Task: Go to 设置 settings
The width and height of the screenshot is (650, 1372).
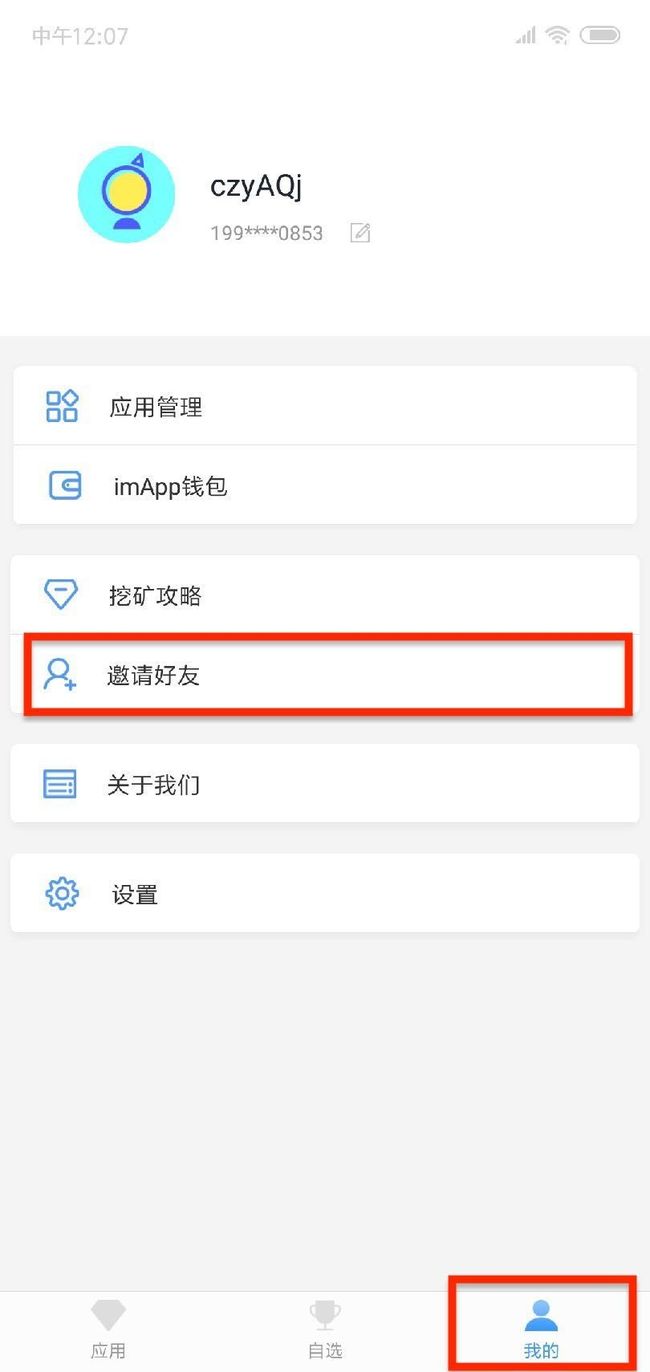Action: point(325,893)
